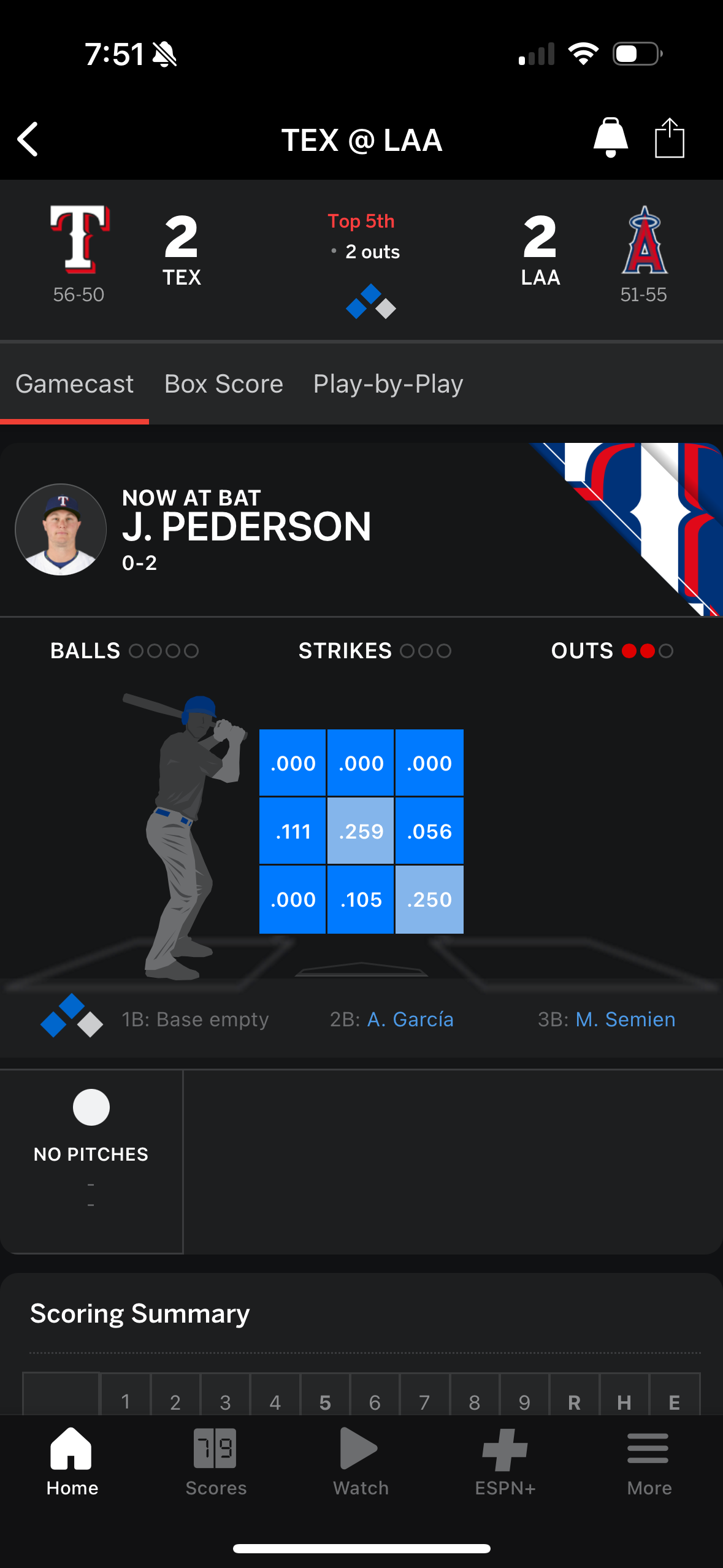The height and width of the screenshot is (1568, 723).
Task: Open the More menu tab
Action: coord(649,1462)
